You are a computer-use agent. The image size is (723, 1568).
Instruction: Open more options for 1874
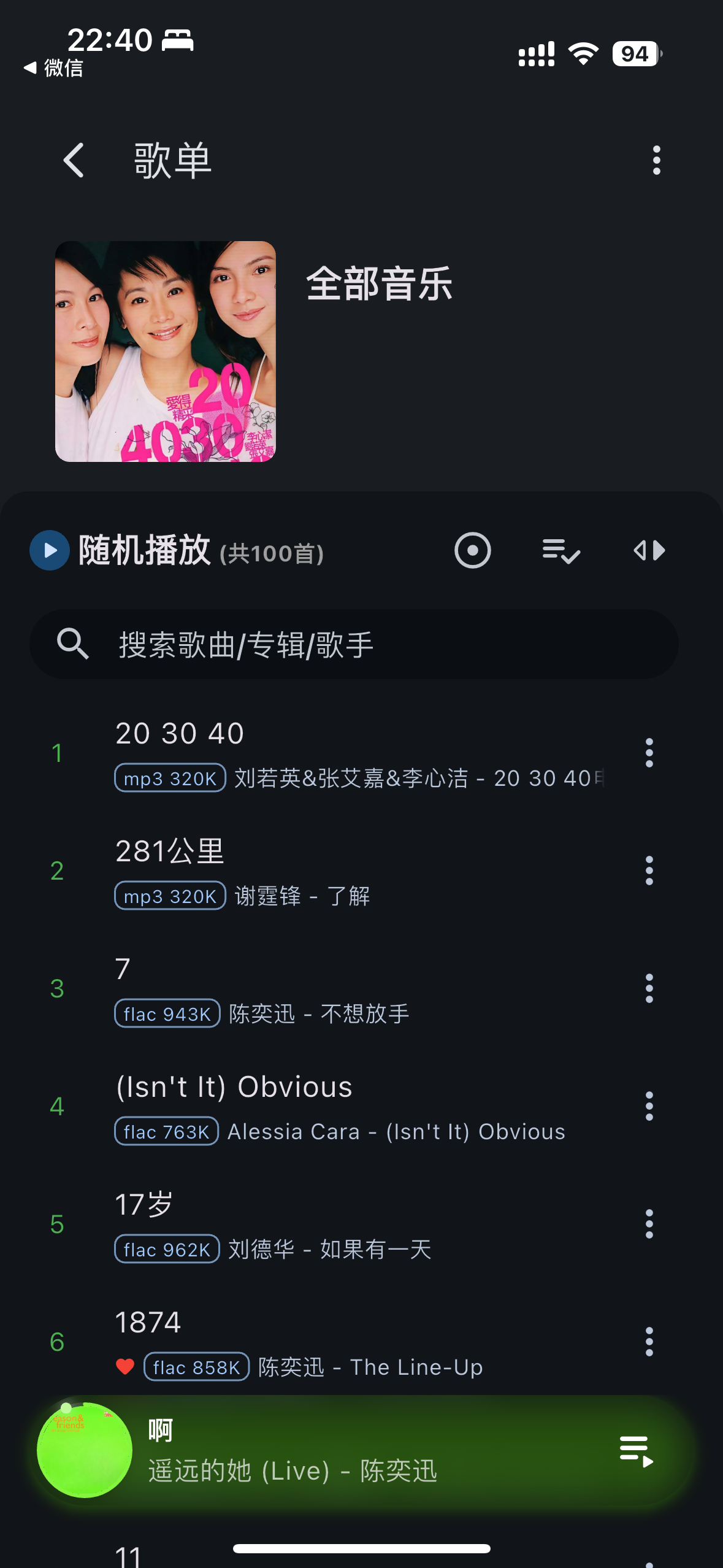point(649,1342)
